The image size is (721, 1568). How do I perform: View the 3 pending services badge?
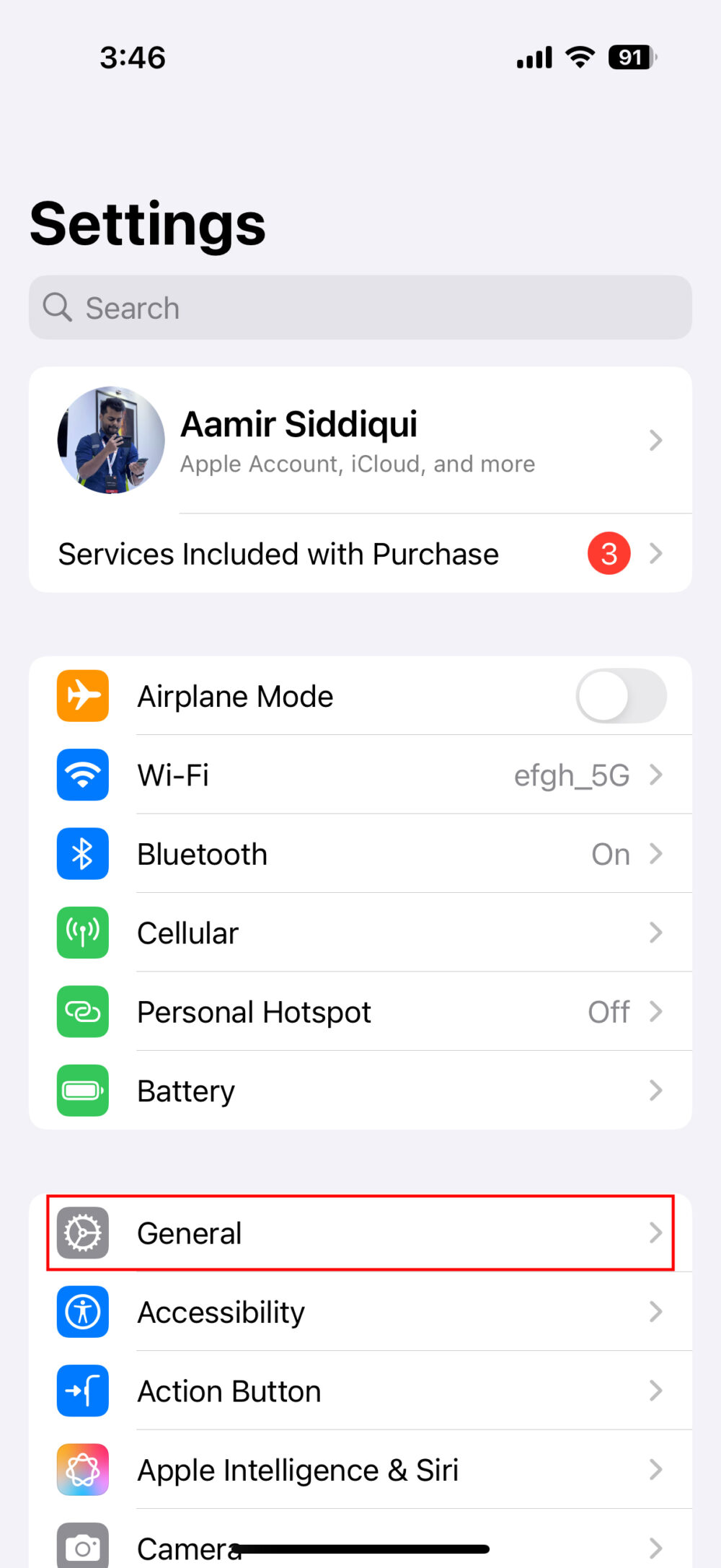(x=609, y=553)
